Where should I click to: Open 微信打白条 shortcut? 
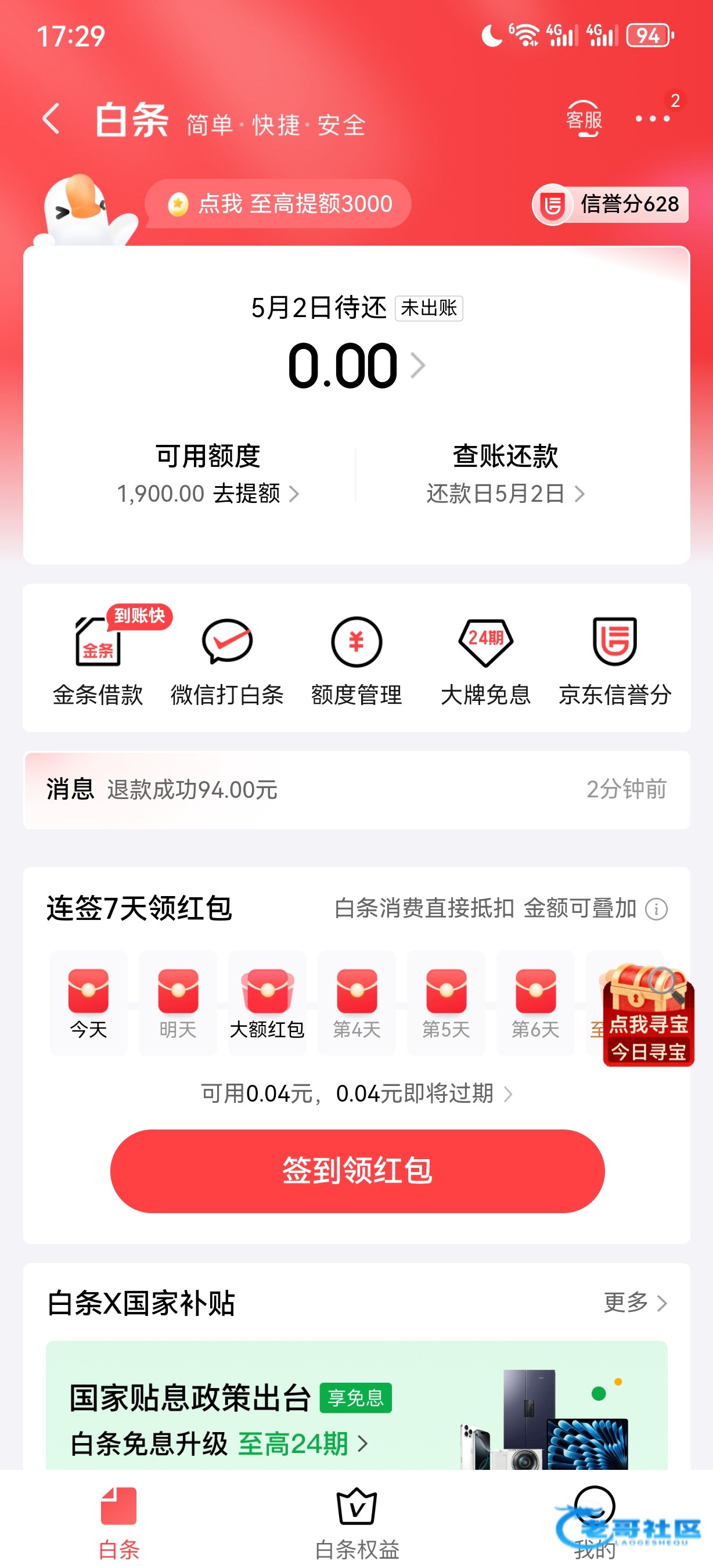(227, 661)
